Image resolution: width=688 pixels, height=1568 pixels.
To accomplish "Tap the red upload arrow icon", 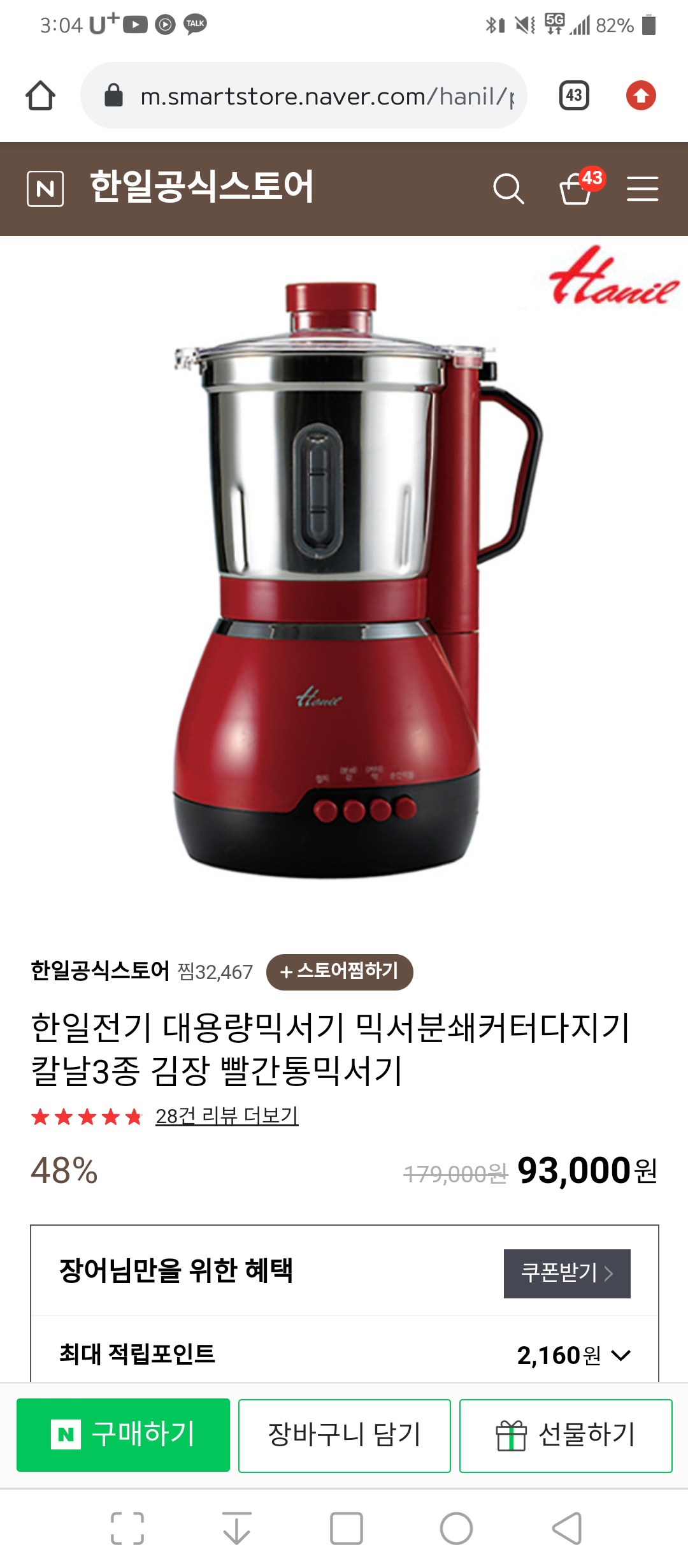I will (x=641, y=96).
